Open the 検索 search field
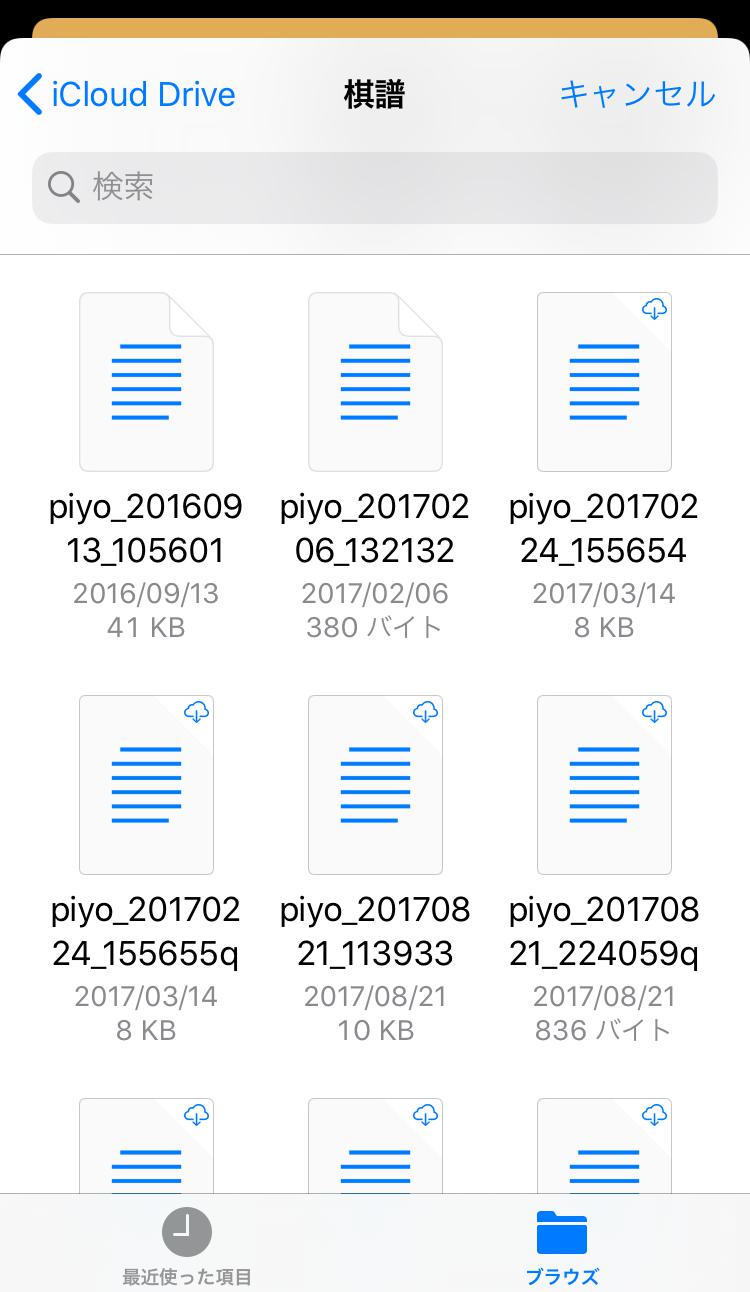The width and height of the screenshot is (750, 1292). pos(375,187)
